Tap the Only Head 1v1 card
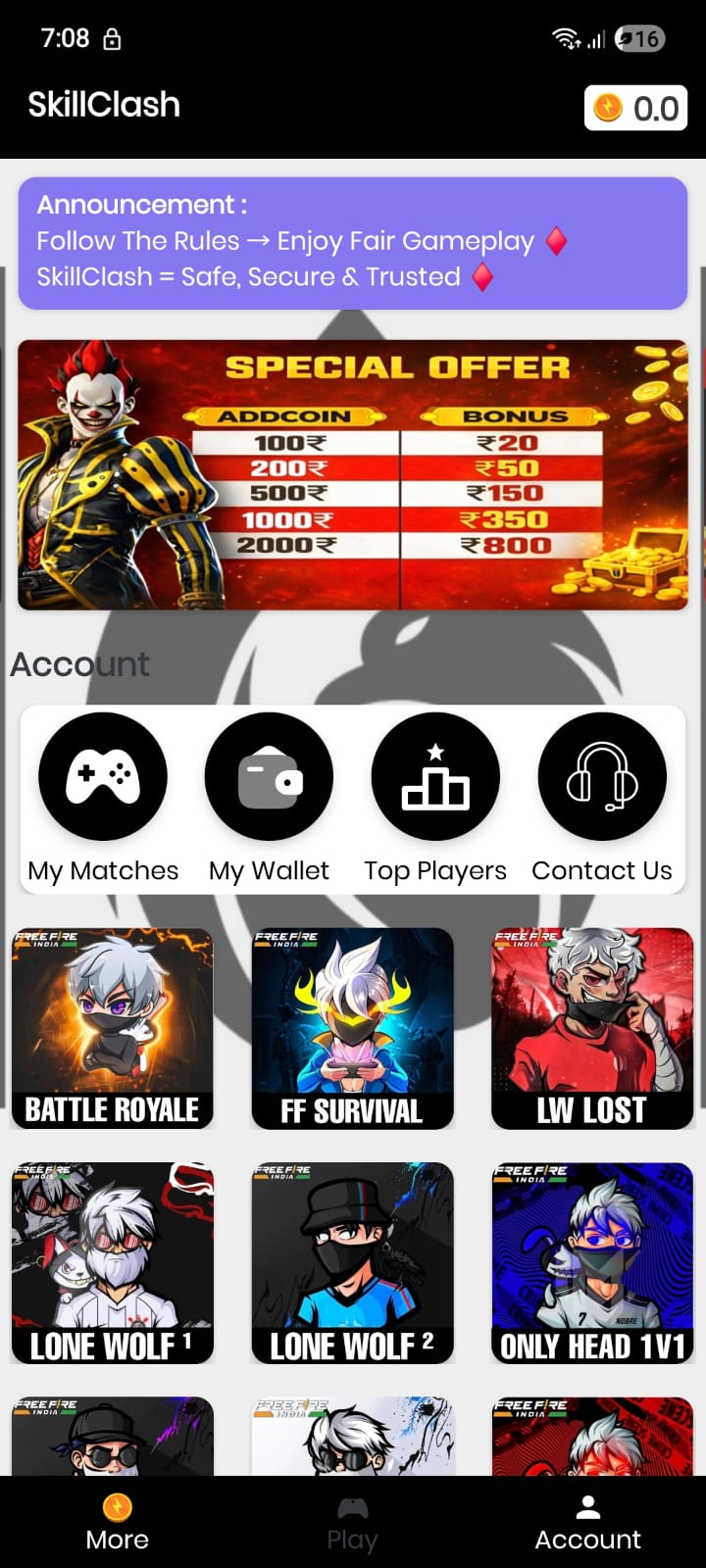706x1568 pixels. pyautogui.click(x=592, y=1262)
